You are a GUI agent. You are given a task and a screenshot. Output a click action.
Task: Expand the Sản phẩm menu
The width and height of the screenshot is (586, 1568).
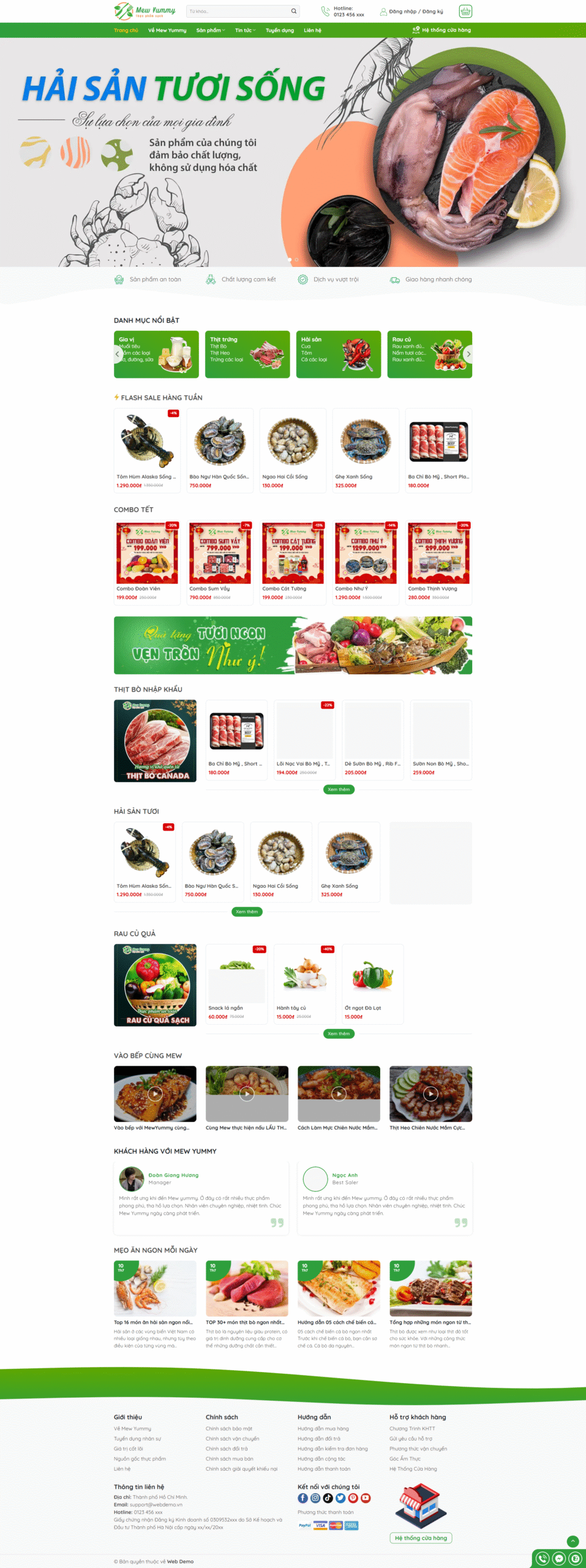tap(210, 30)
